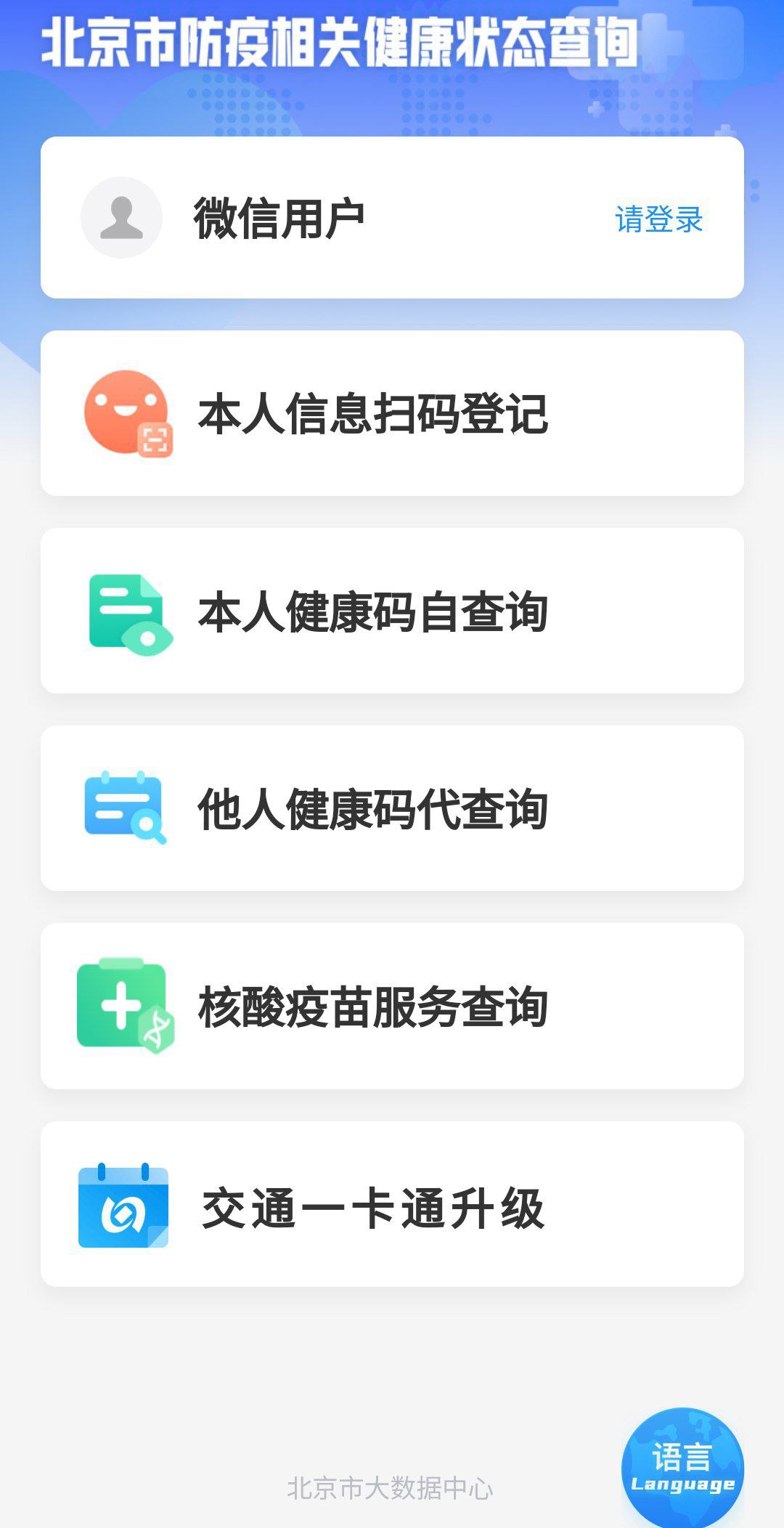784x1528 pixels.
Task: Go to 核酸疫苗服务查询
Action: 392,1007
